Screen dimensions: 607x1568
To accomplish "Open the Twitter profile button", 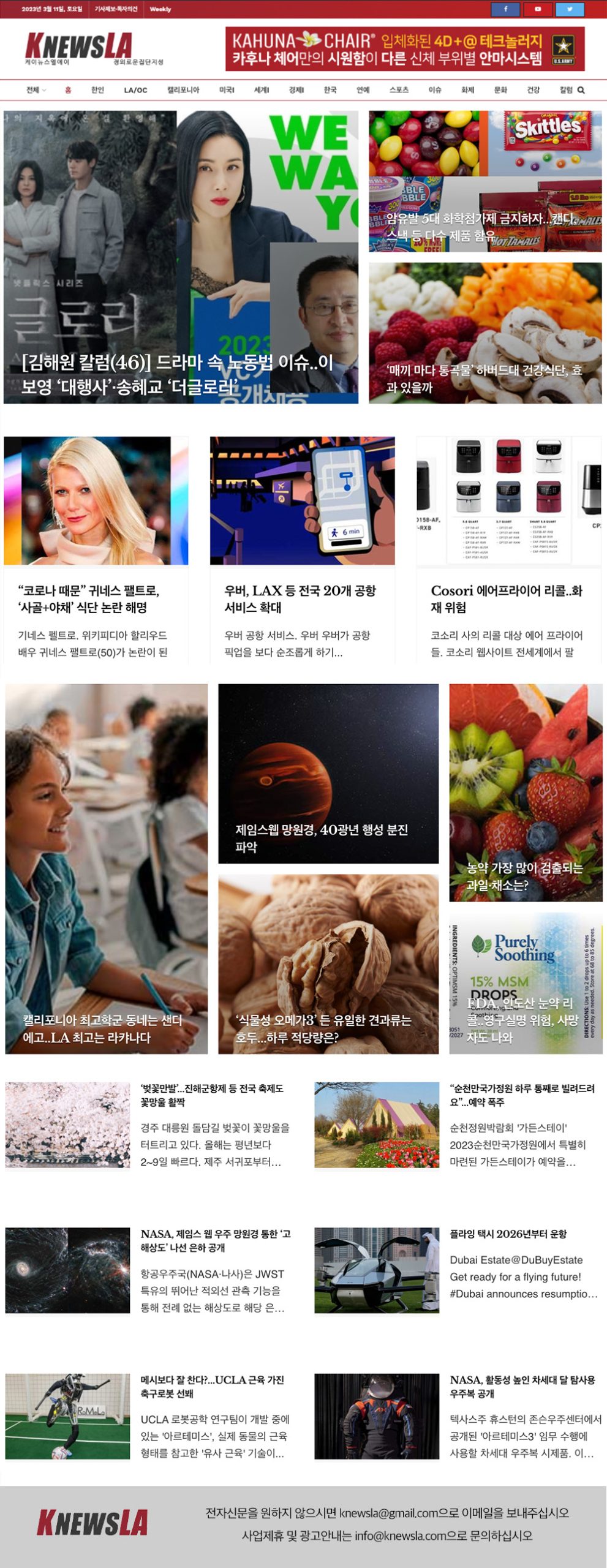I will click(569, 9).
